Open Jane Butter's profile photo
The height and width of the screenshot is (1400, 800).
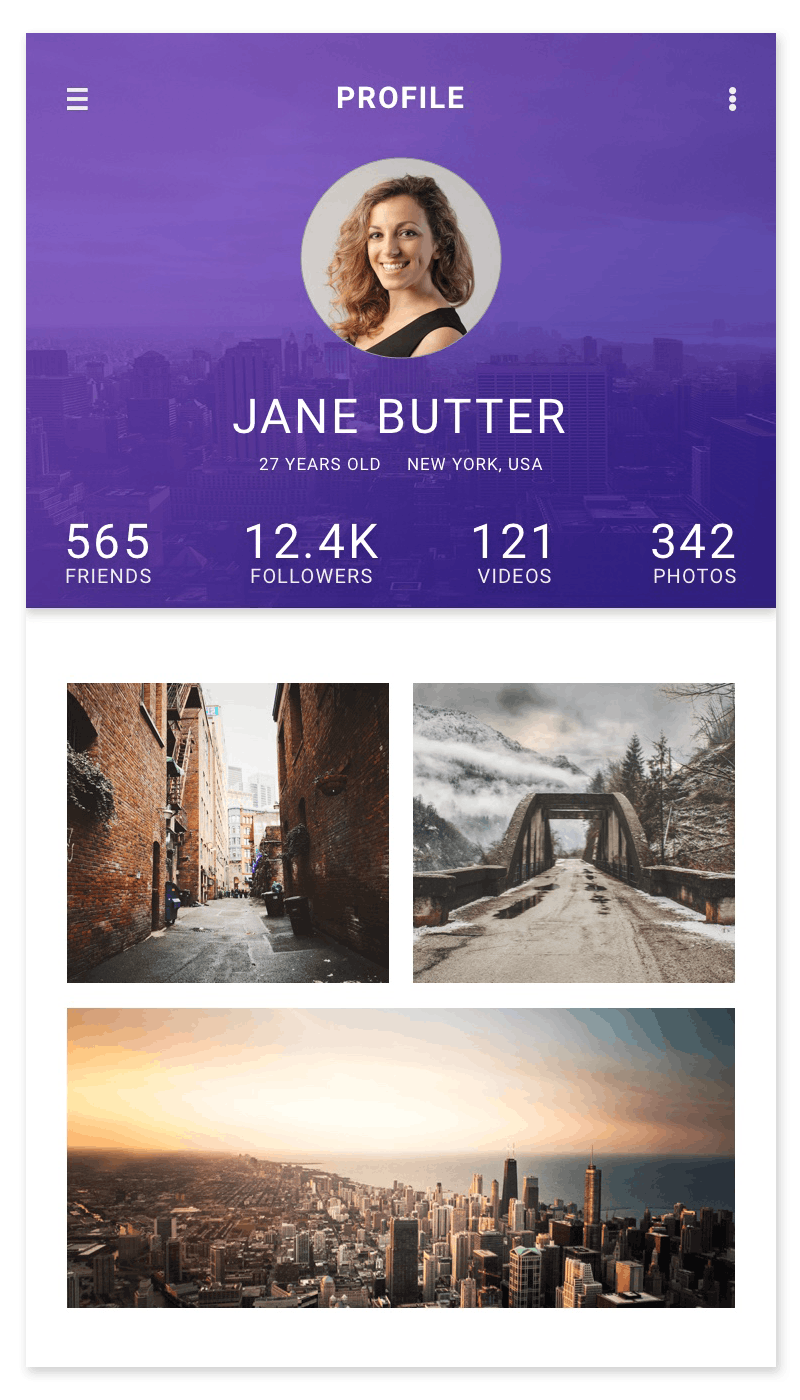[400, 257]
